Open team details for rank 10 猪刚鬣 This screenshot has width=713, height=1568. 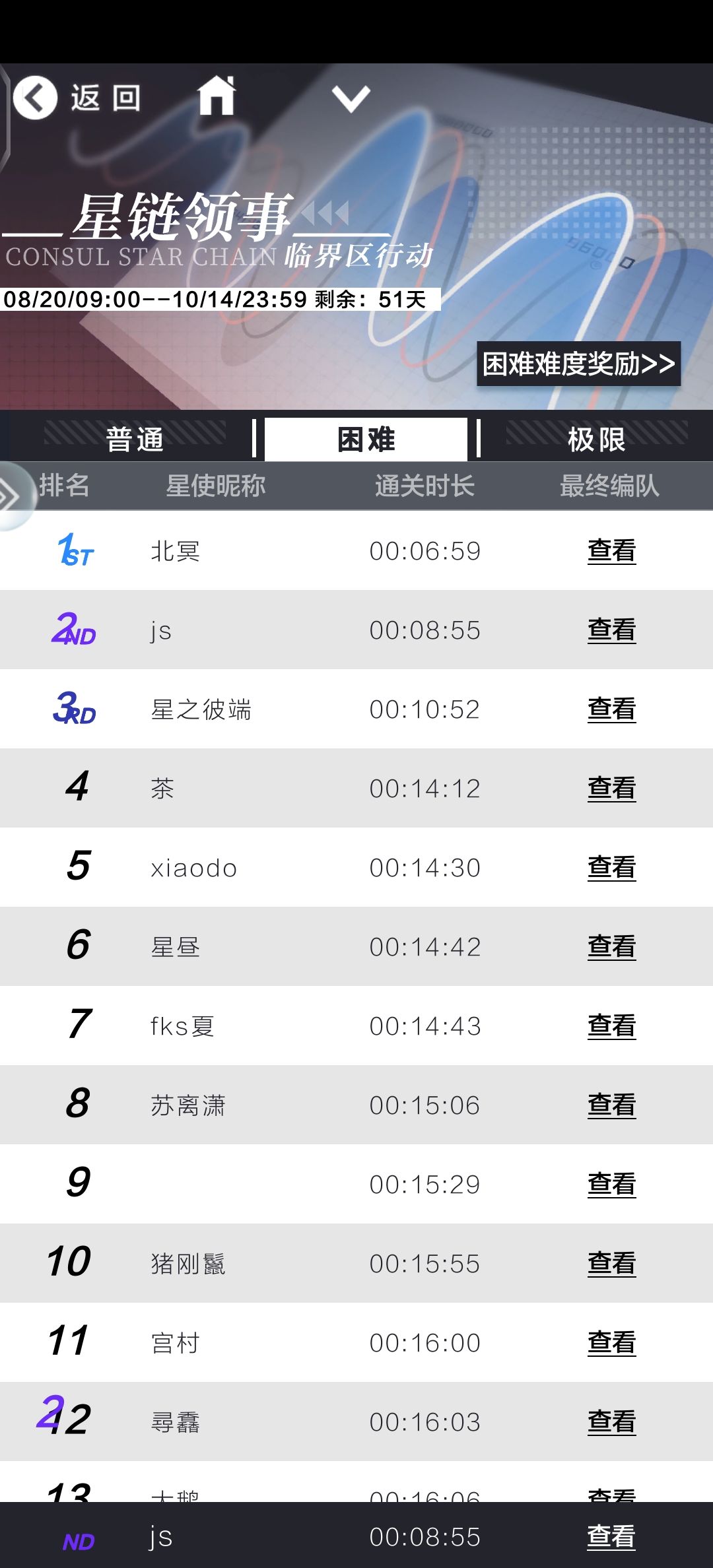(x=611, y=1263)
